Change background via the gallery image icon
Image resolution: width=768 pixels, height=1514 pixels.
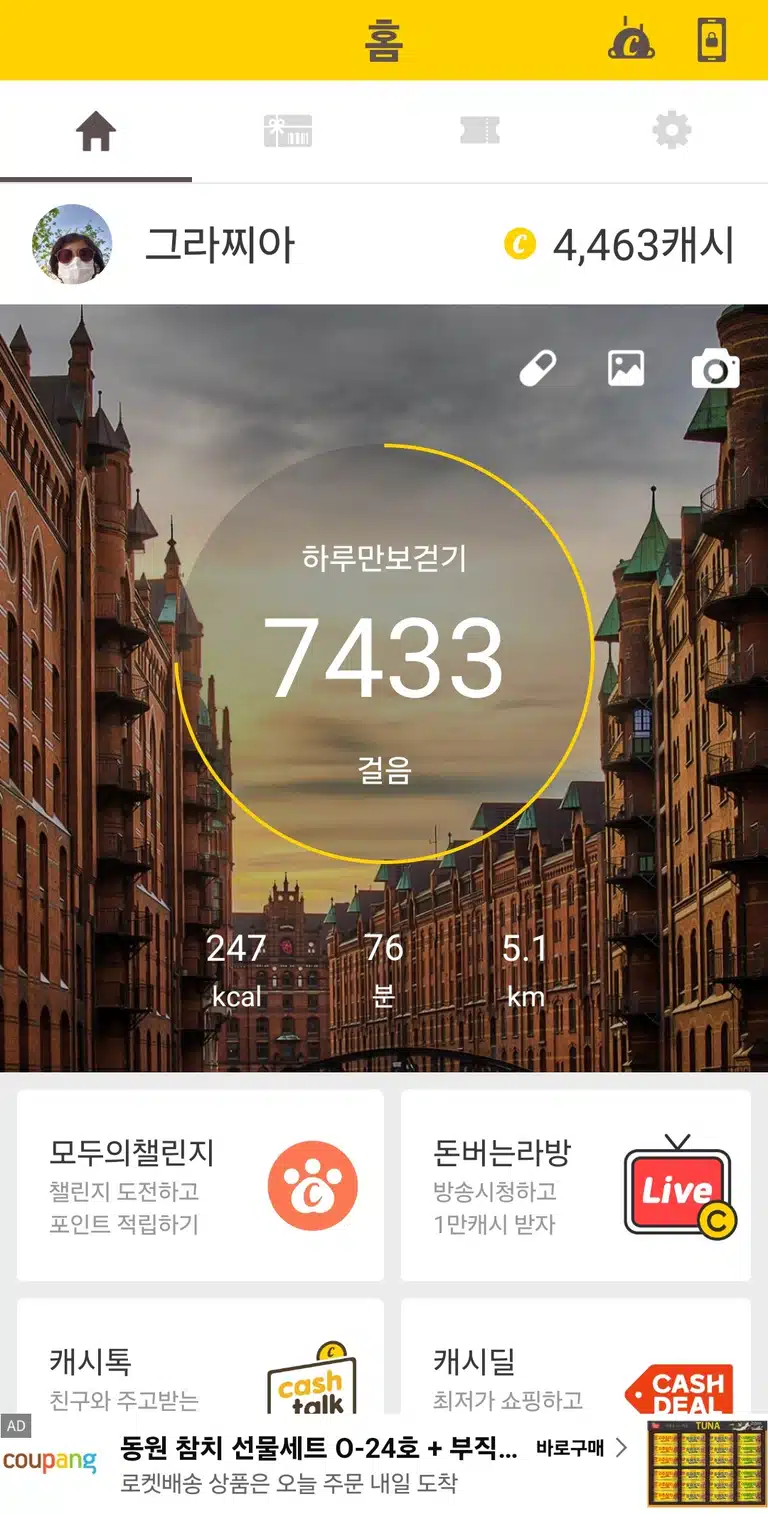tap(626, 369)
